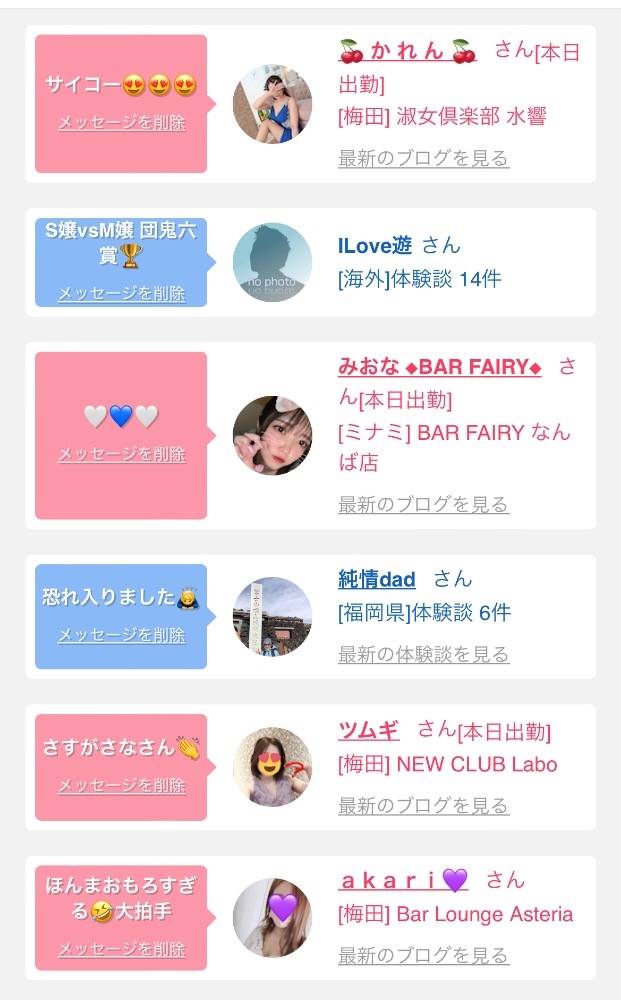621x1000 pixels.
Task: Open akari's profile link
Action: tap(403, 880)
